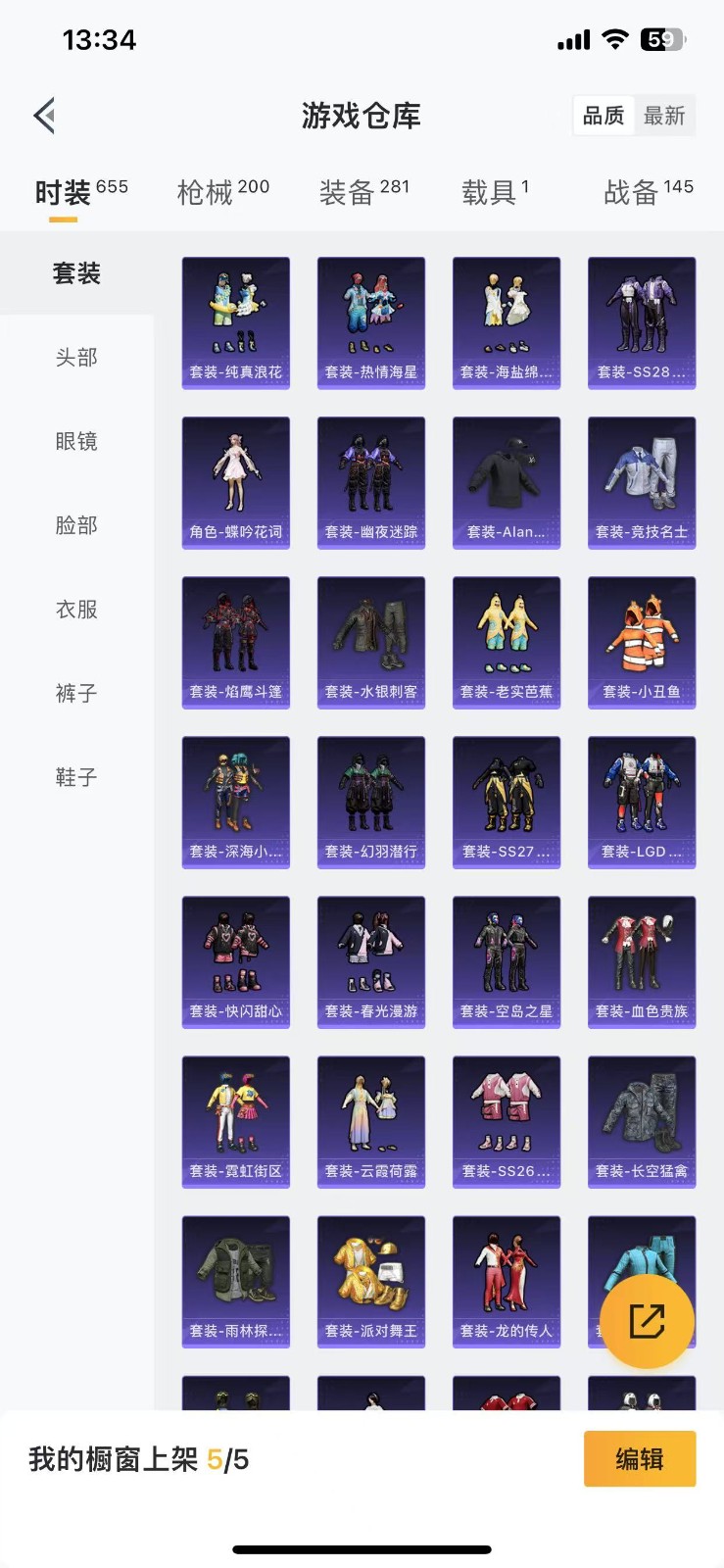724x1568 pixels.
Task: Select 脸部 category
Action: point(76,525)
